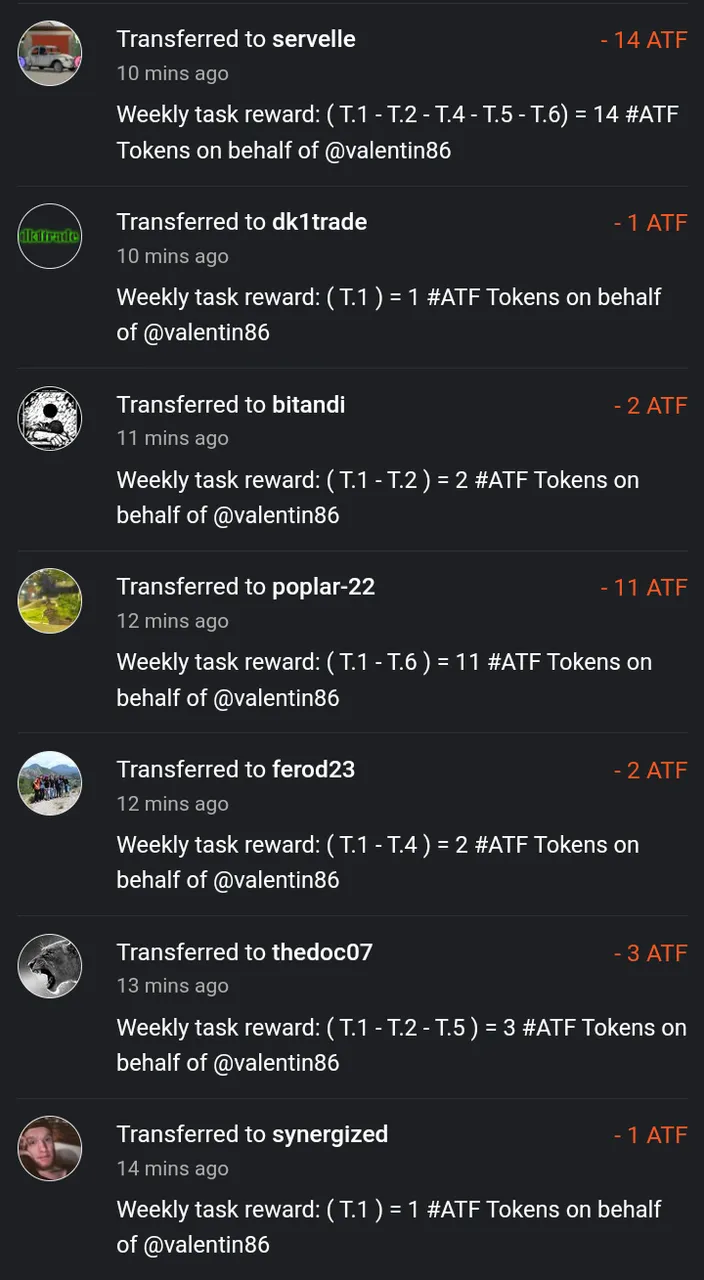Open ferod23's profile avatar

coord(50,783)
